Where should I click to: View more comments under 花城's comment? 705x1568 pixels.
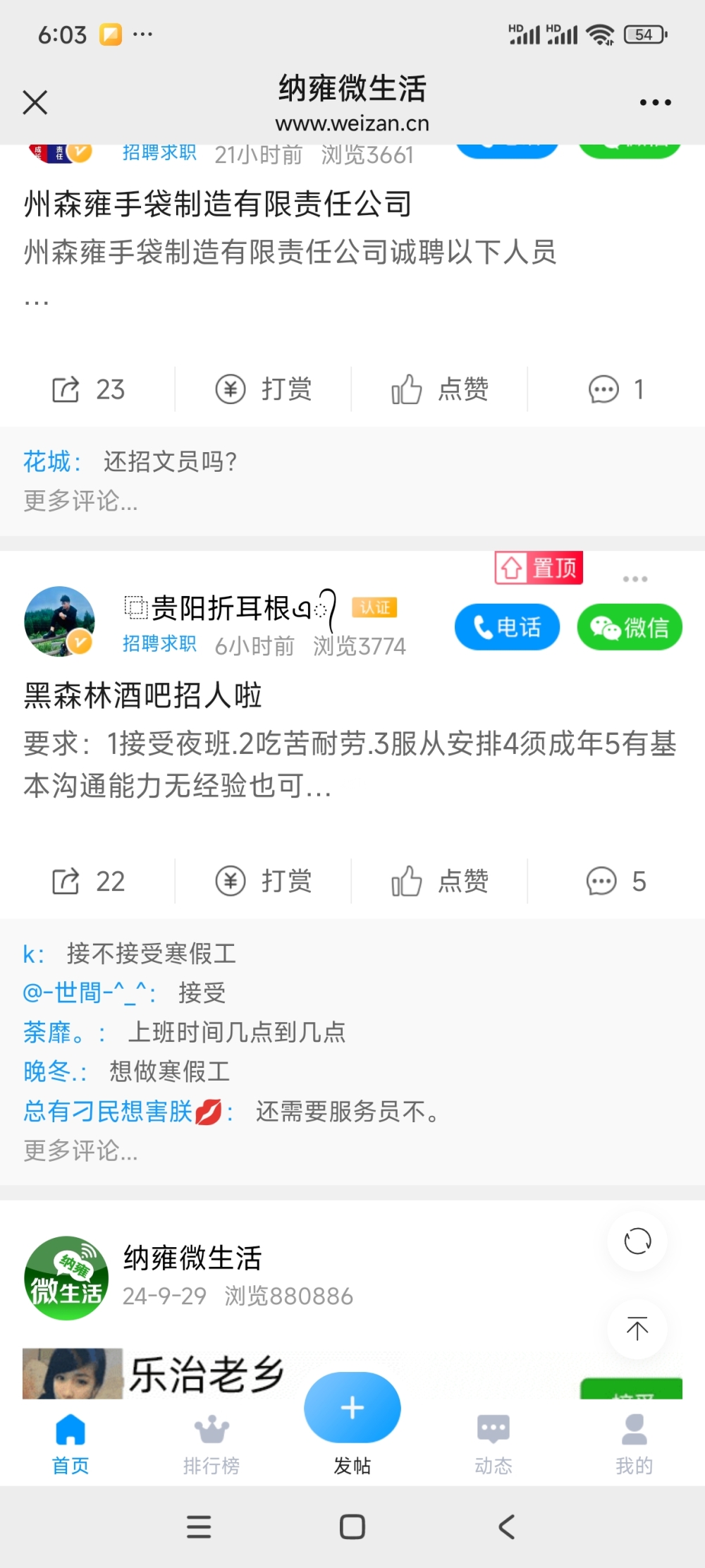(x=80, y=501)
